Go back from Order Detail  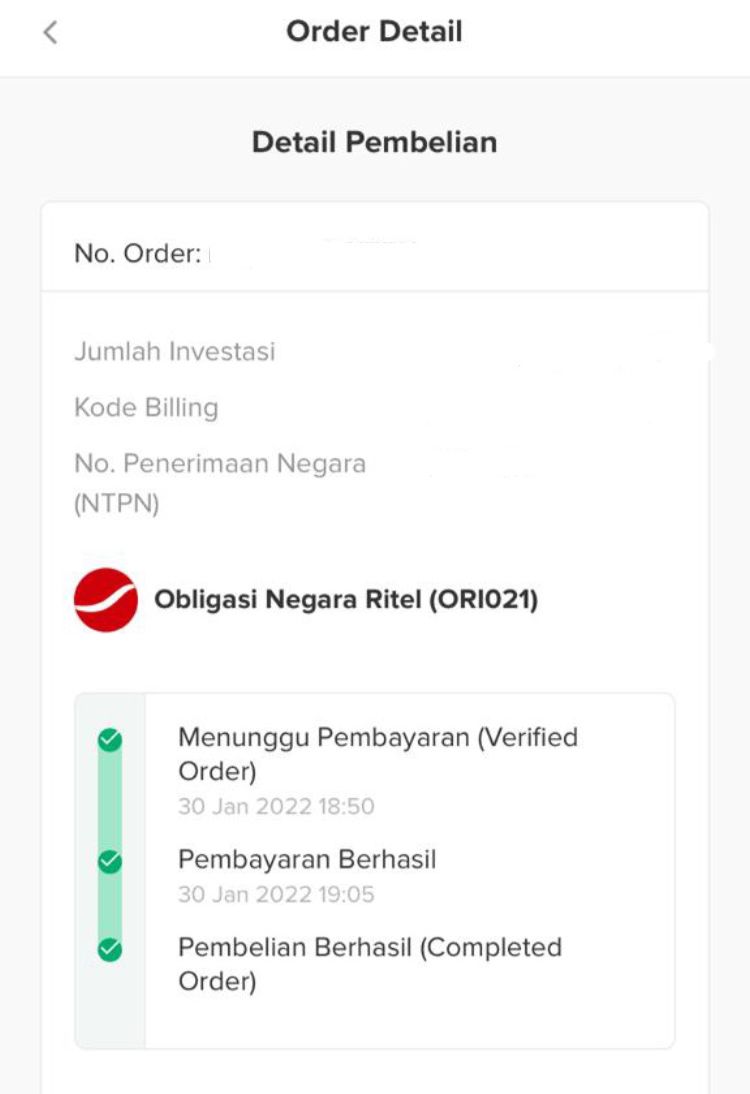(x=50, y=33)
